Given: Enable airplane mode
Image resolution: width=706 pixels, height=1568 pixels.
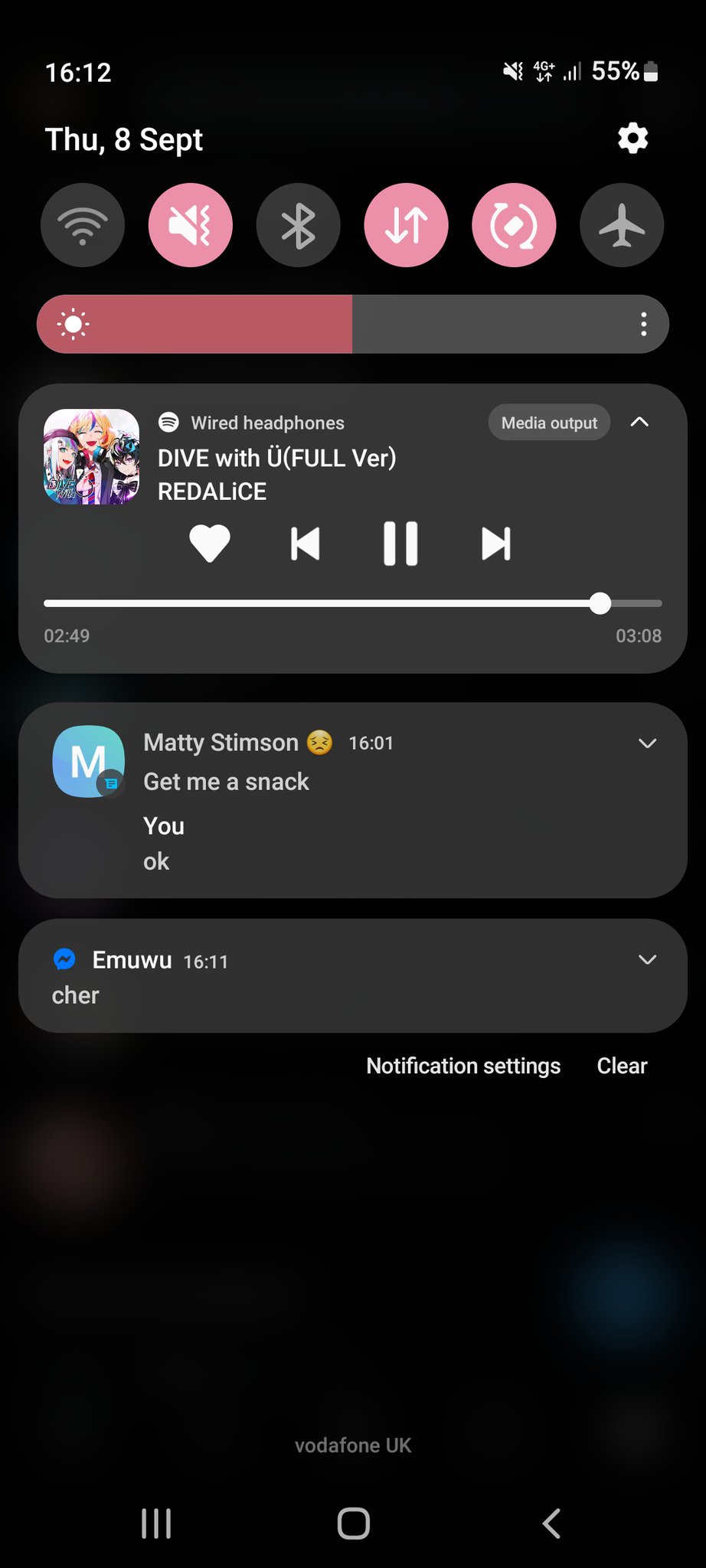Looking at the screenshot, I should 622,225.
